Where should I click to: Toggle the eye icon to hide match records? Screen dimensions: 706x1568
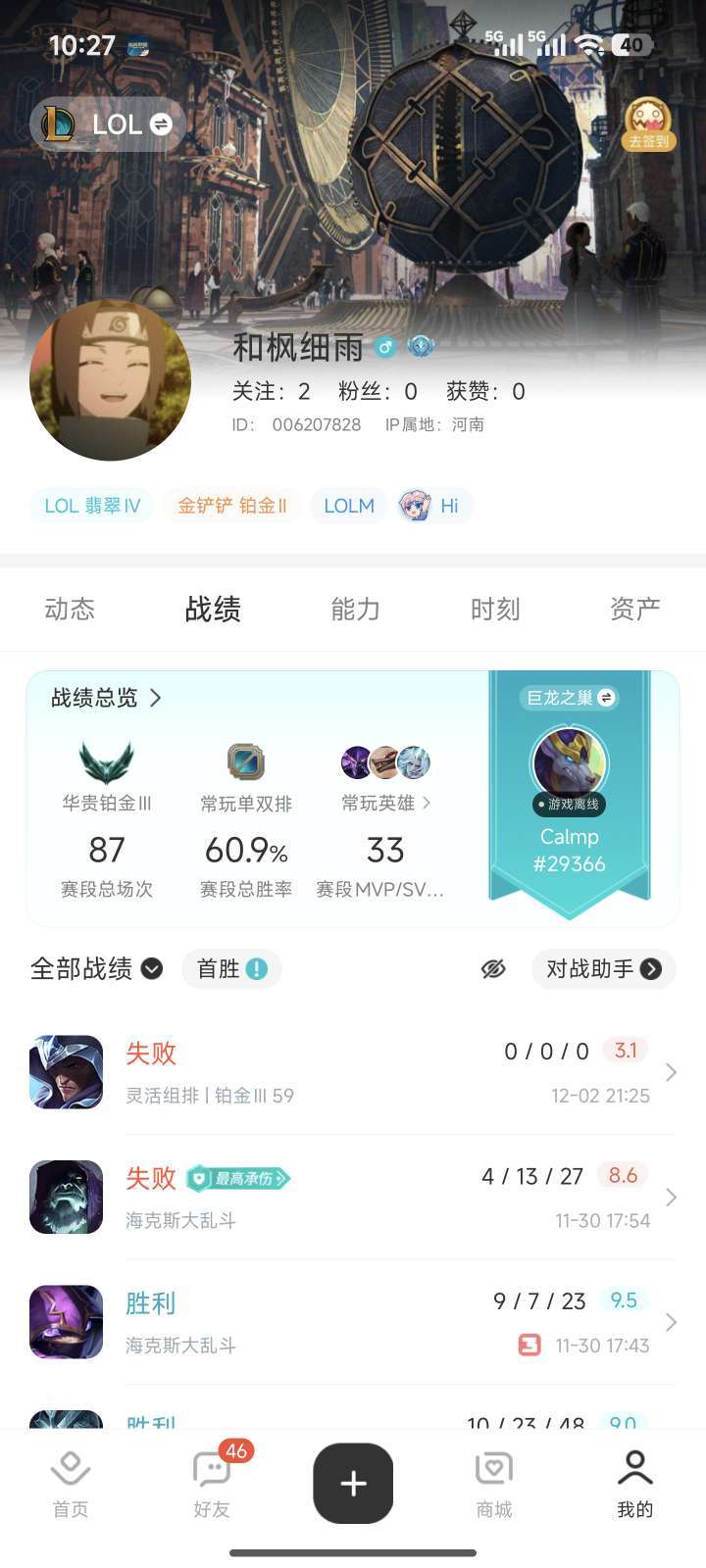coord(493,968)
